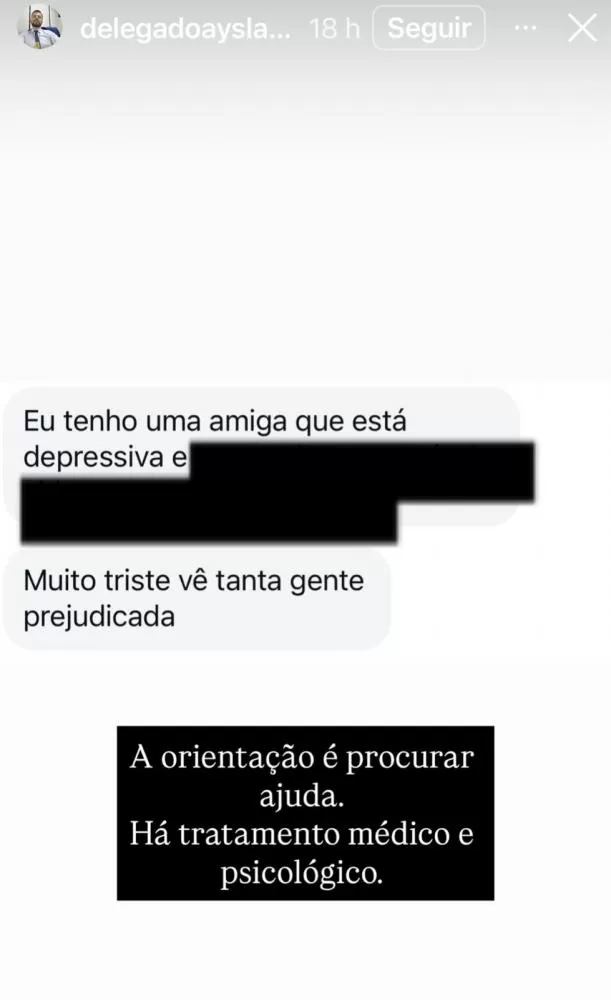Image resolution: width=611 pixels, height=1000 pixels.
Task: Open the story author's profile picture
Action: click(39, 28)
